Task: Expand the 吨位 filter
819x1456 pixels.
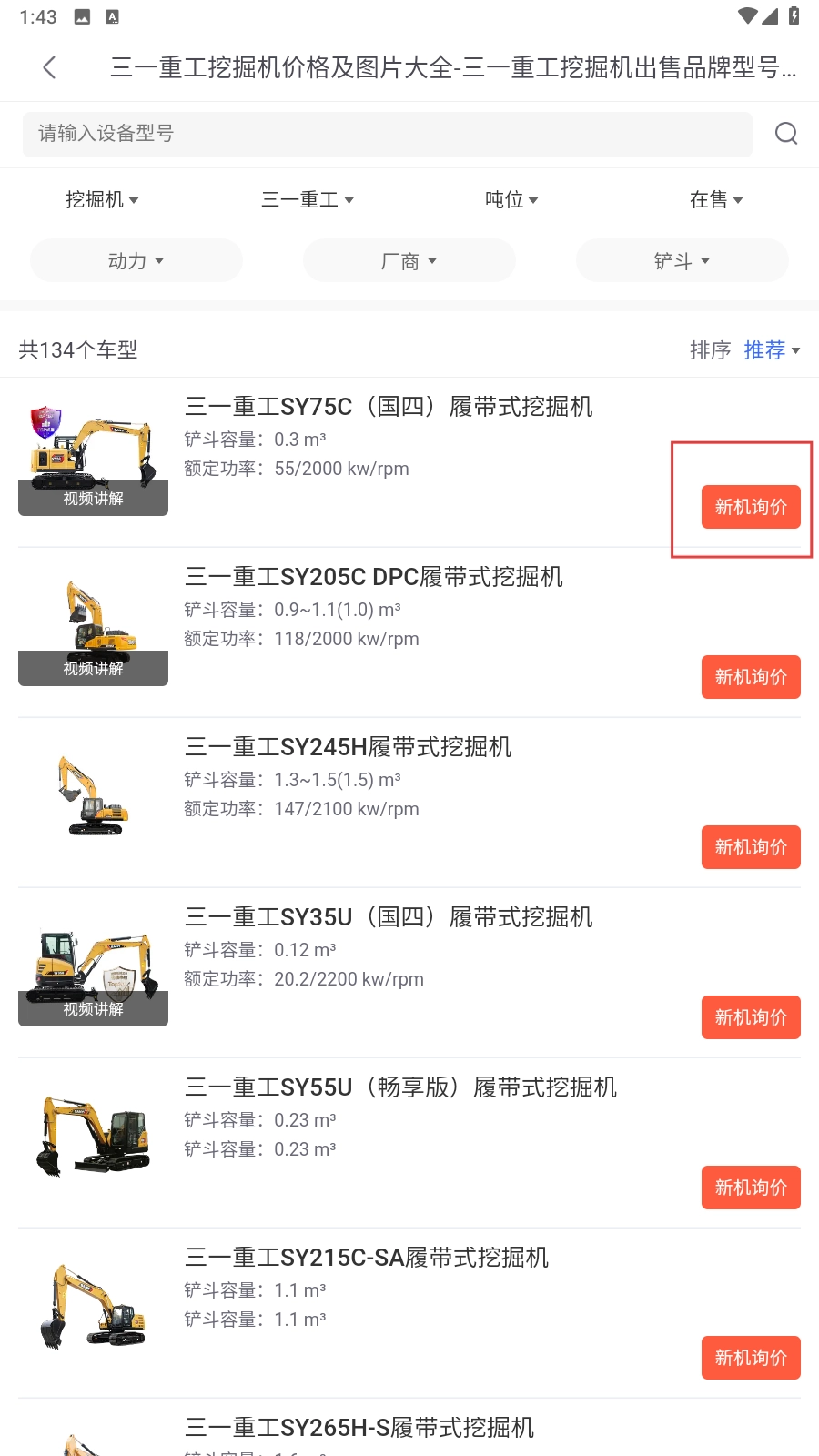Action: [x=511, y=199]
